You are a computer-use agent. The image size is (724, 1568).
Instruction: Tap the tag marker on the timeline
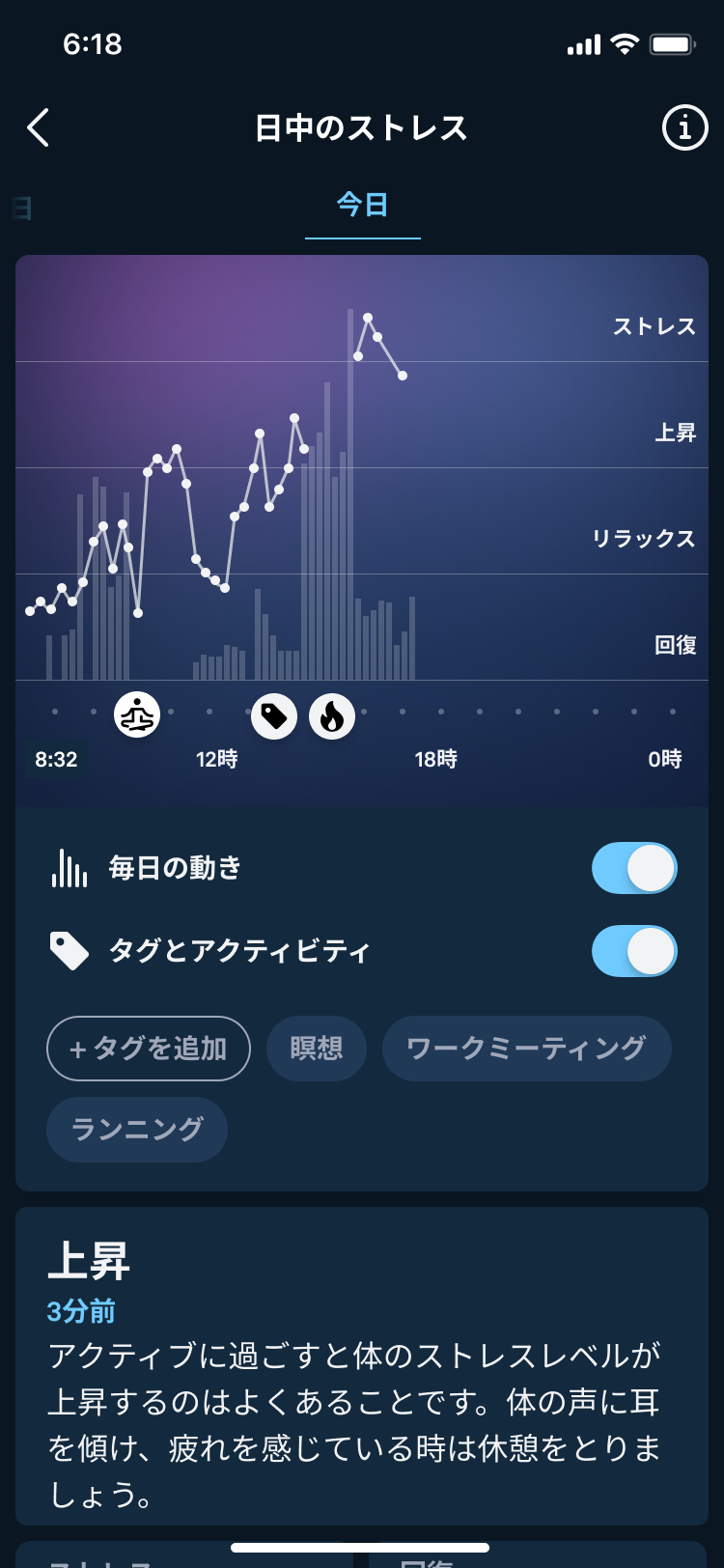[274, 715]
